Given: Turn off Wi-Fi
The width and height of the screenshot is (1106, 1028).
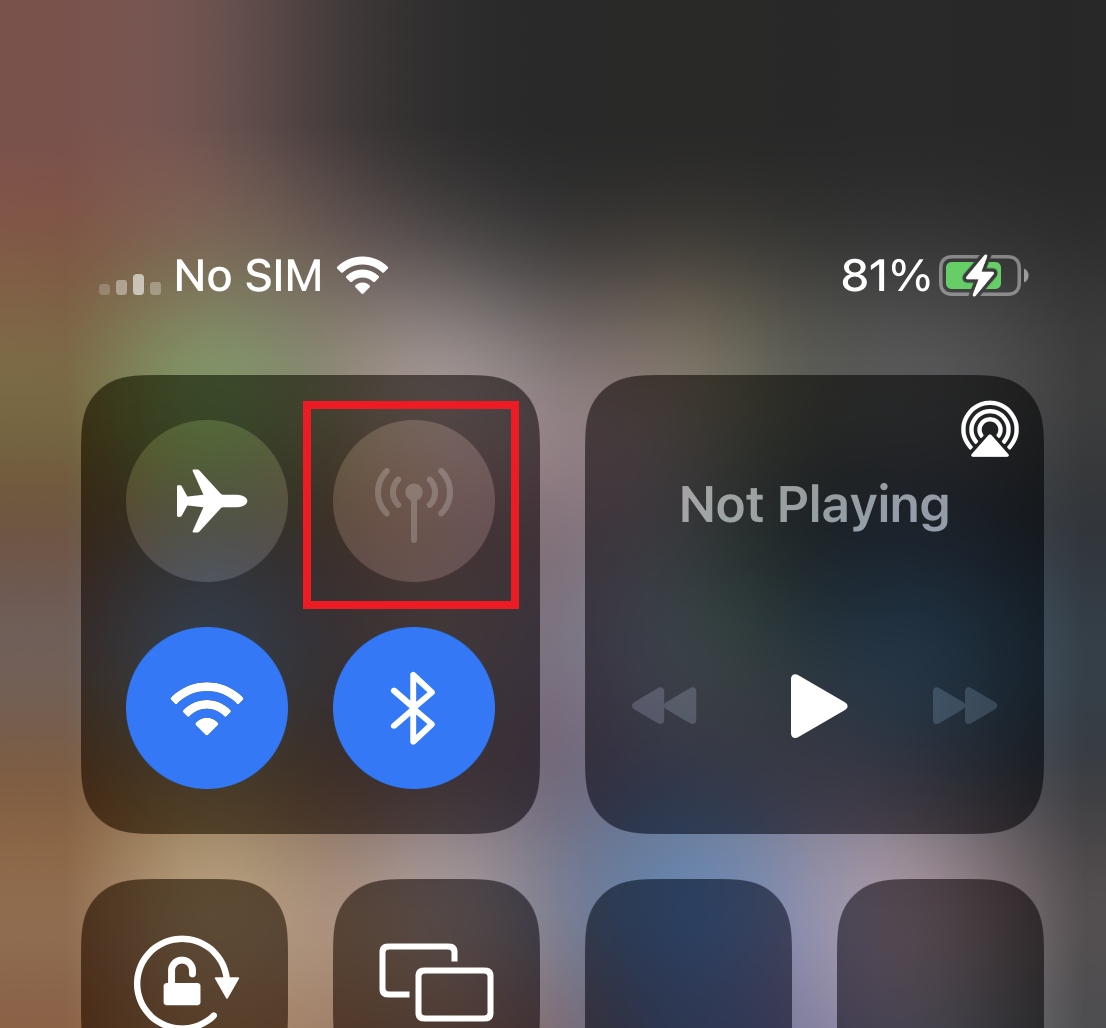Looking at the screenshot, I should point(207,708).
